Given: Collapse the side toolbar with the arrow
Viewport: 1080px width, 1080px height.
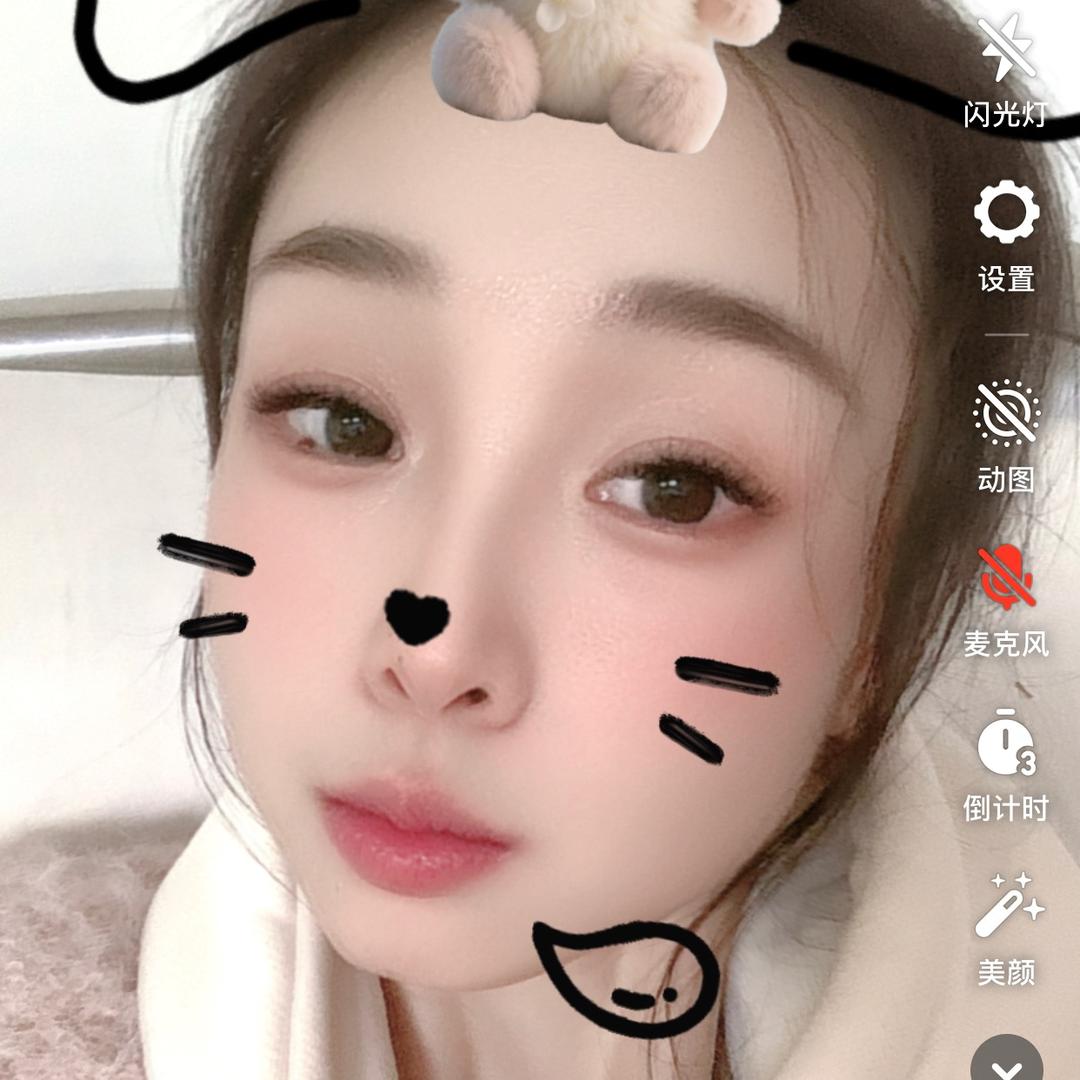Looking at the screenshot, I should point(1006,1062).
